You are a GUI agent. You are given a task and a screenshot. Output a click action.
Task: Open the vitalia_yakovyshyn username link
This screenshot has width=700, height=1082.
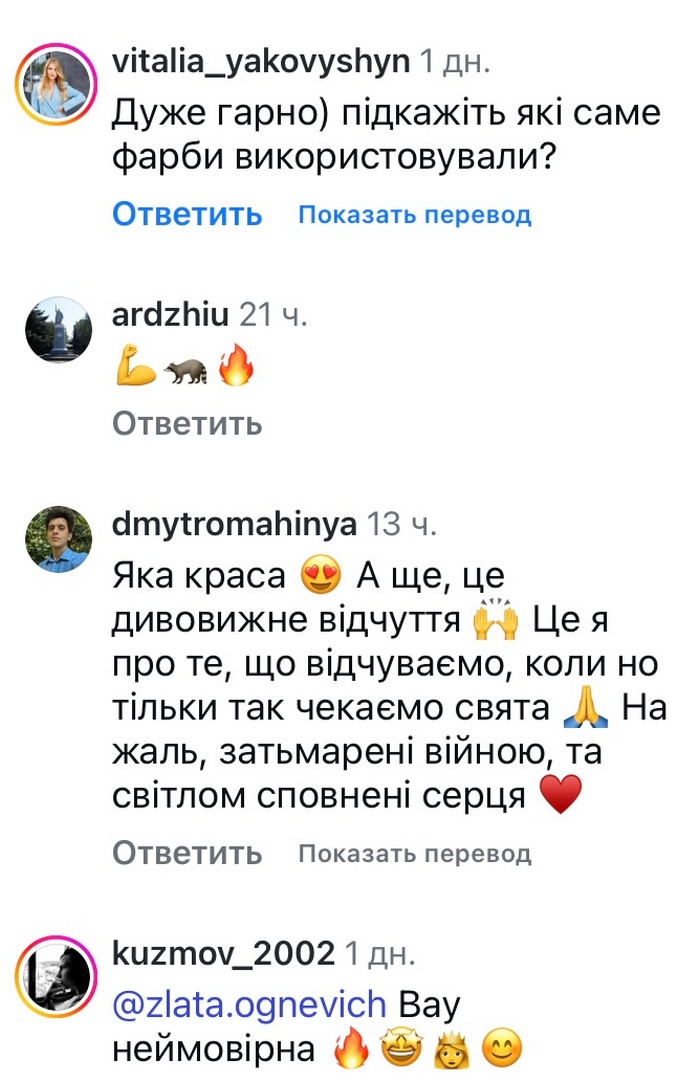pos(262,61)
